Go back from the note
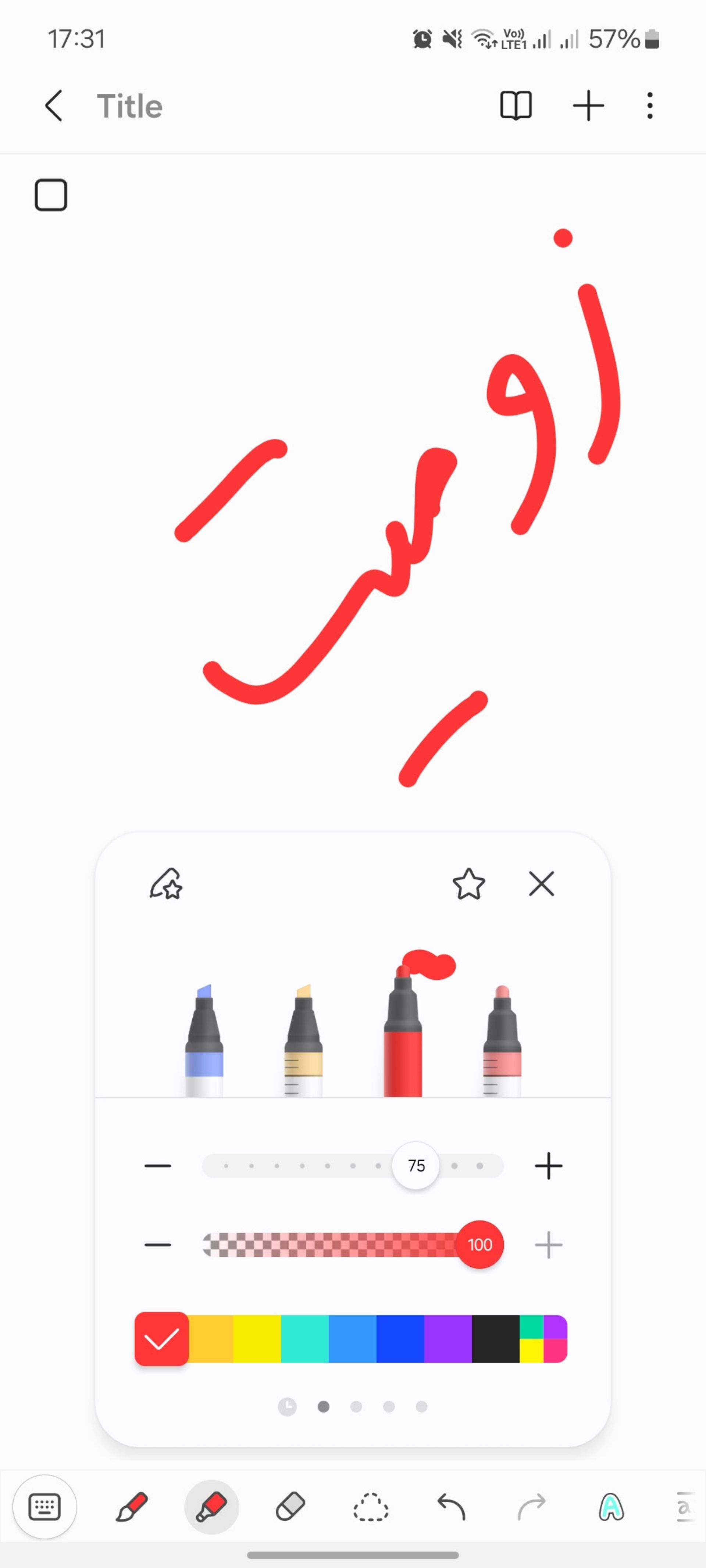 pos(54,106)
